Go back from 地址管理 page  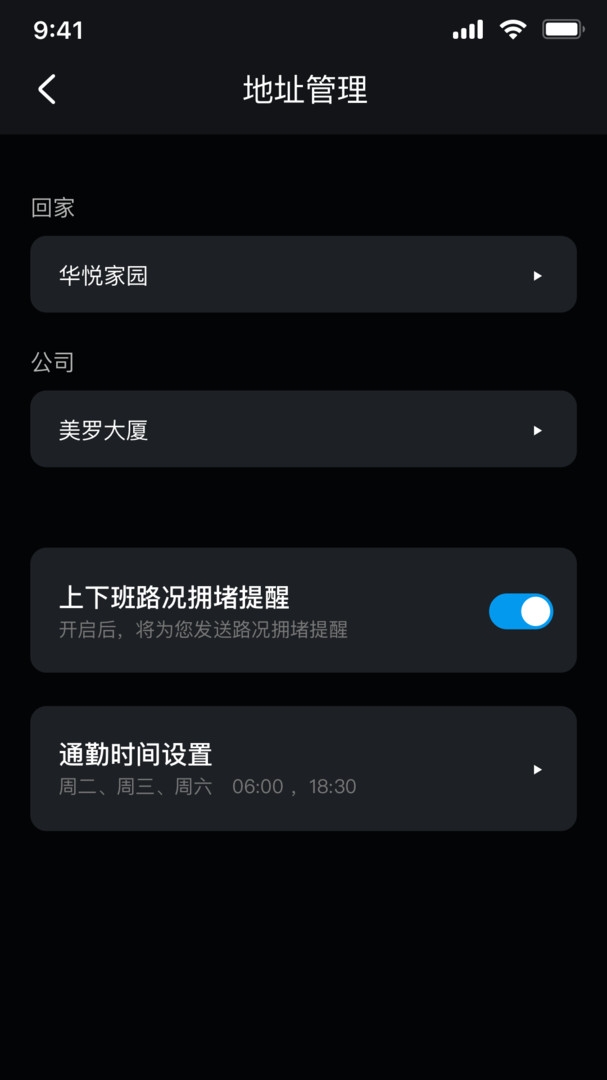tap(47, 90)
